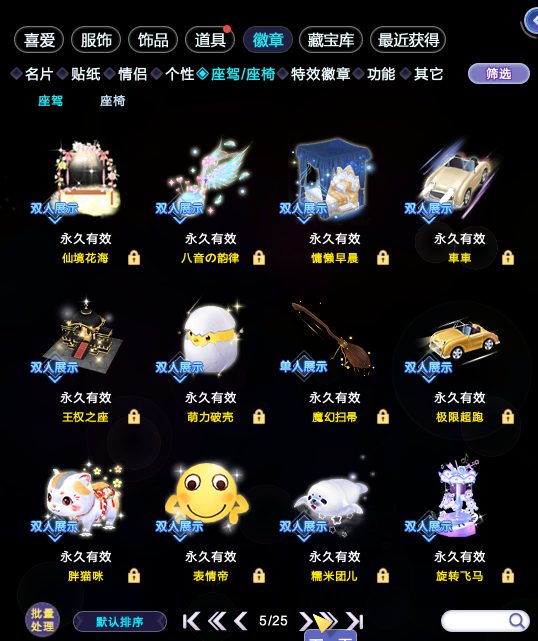Tap the search box
Viewport: 538px width, 641px height.
(485, 621)
